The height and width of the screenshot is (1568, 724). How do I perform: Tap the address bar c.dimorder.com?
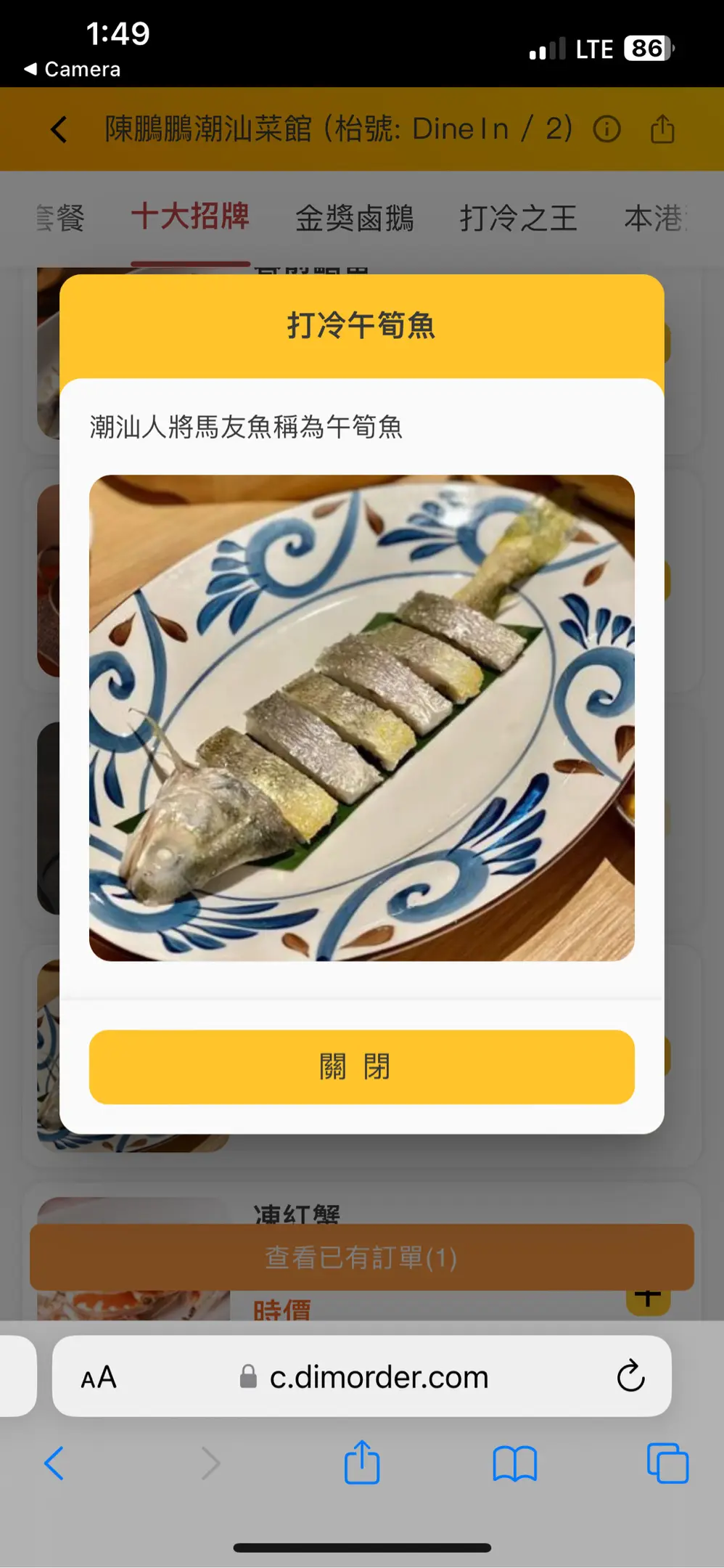[377, 1377]
